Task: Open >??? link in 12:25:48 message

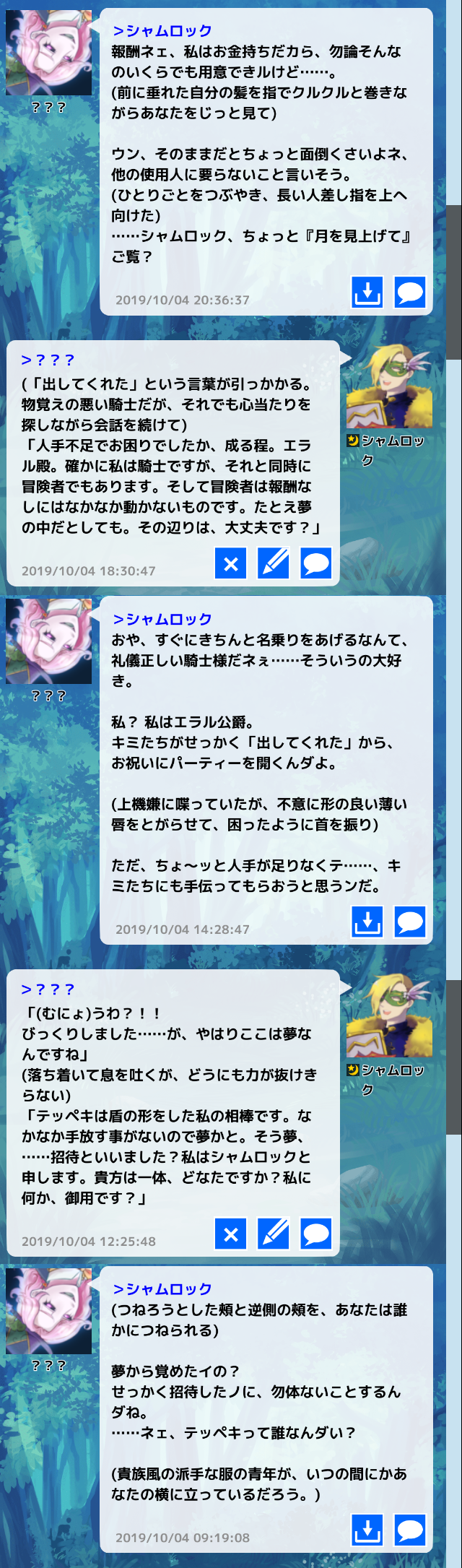Action: 48,989
